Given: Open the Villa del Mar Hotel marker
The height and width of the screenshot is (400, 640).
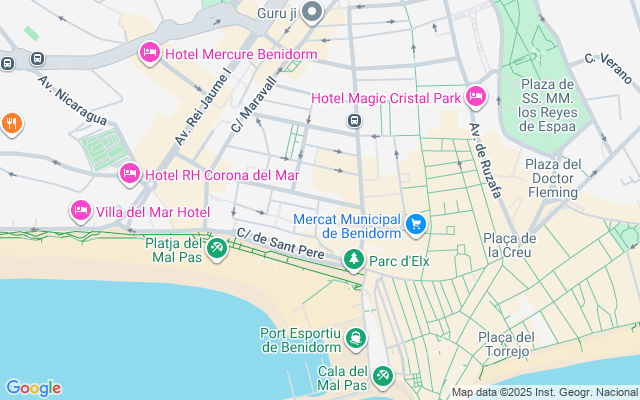Looking at the screenshot, I should pyautogui.click(x=80, y=211).
